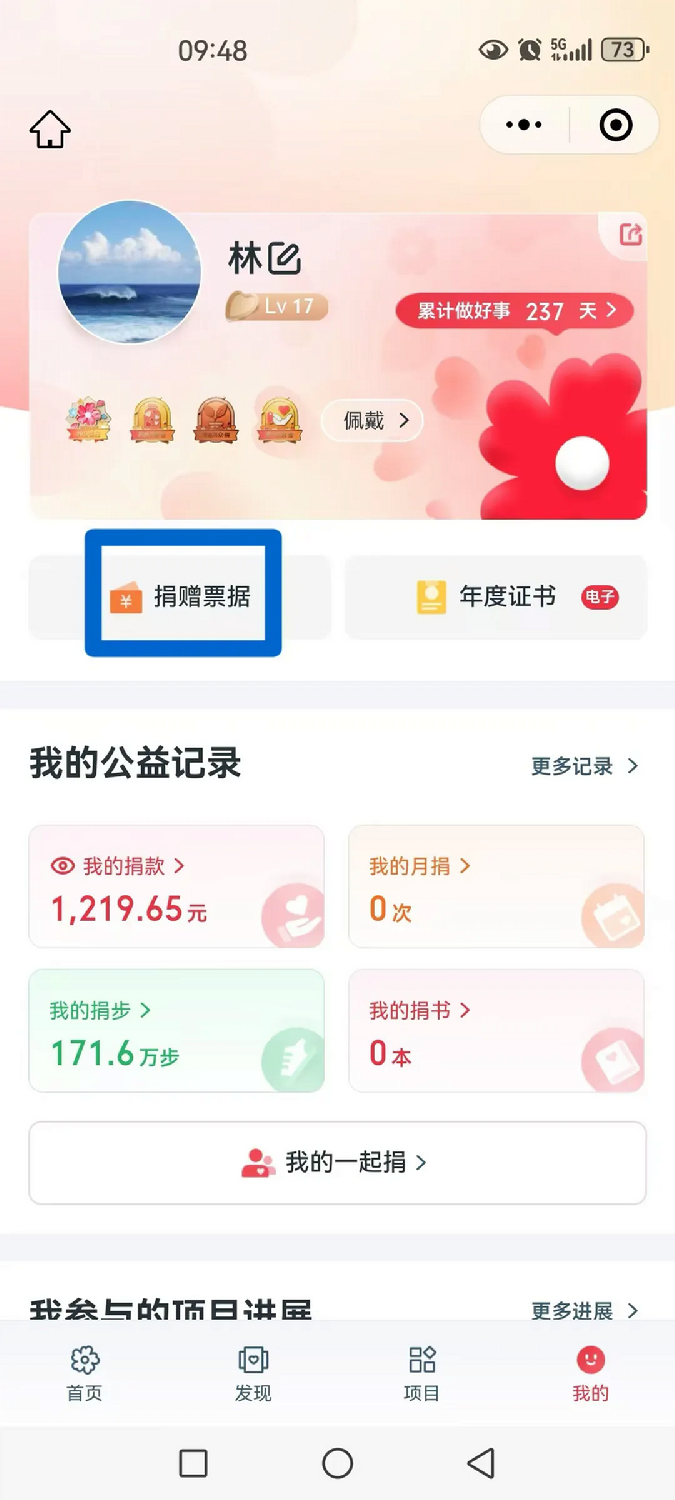This screenshot has height=1500, width=675.
Task: Open 佩戴 to choose a badge
Action: [373, 421]
